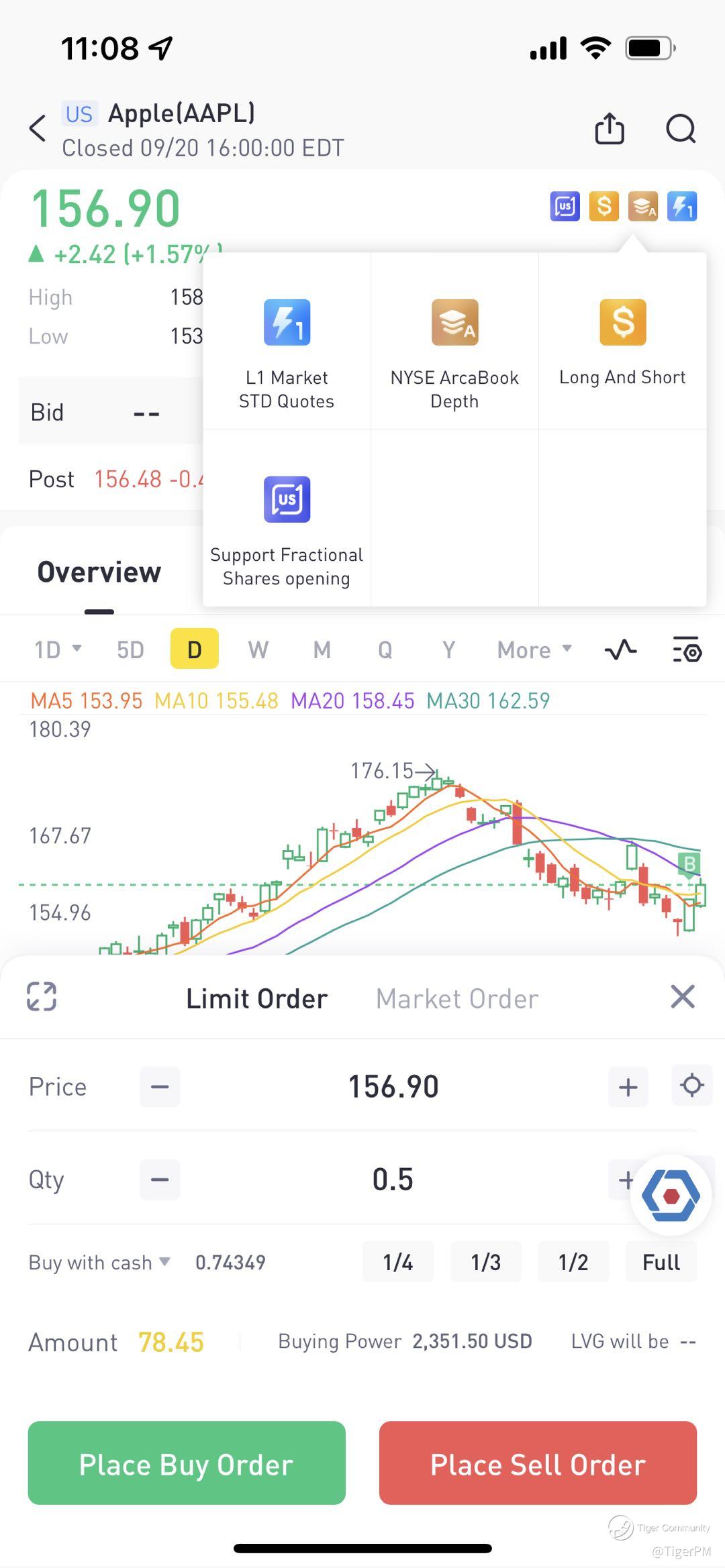Open the Buy with cash dropdown
This screenshot has width=725, height=1568.
pos(99,1262)
